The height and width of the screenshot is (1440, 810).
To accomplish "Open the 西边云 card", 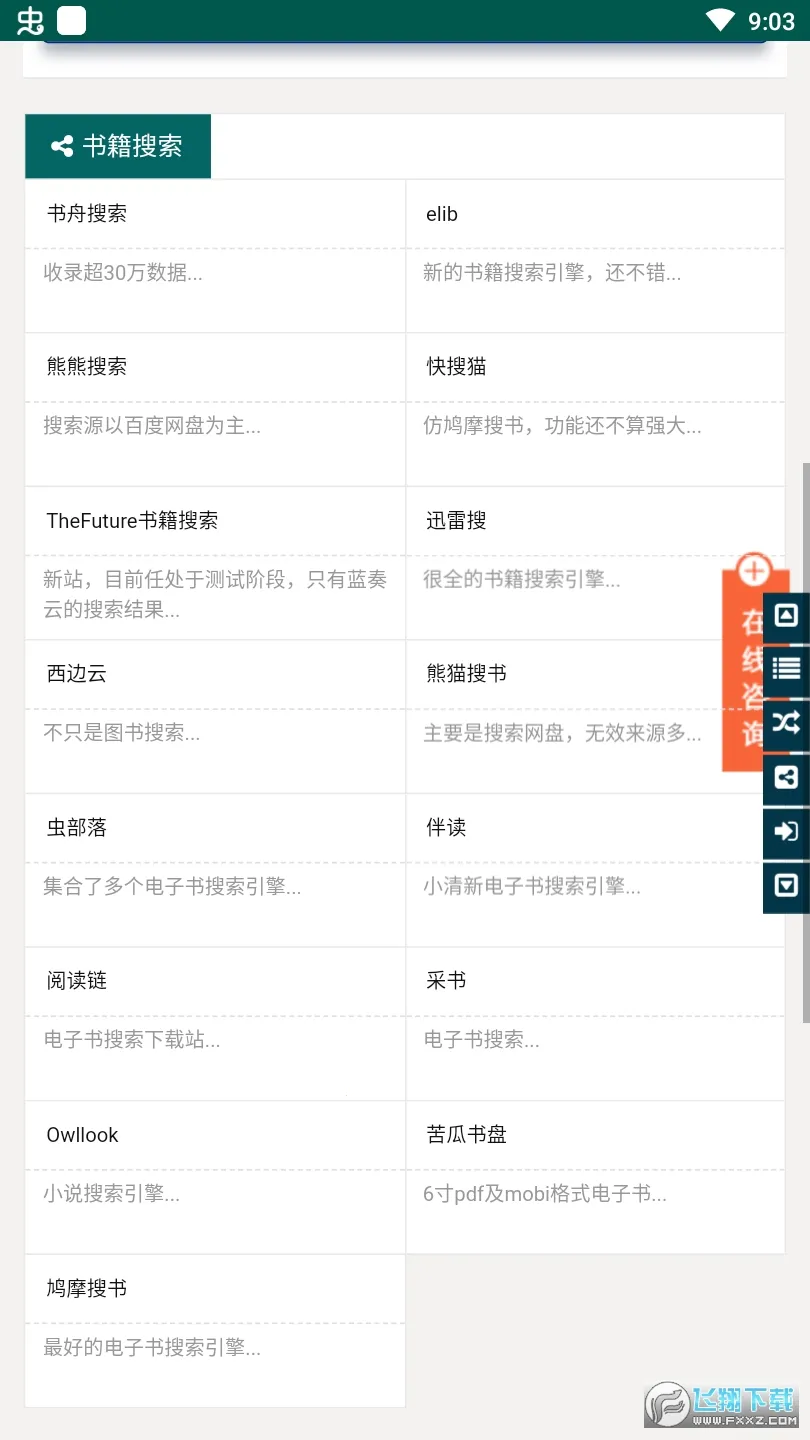I will (215, 717).
